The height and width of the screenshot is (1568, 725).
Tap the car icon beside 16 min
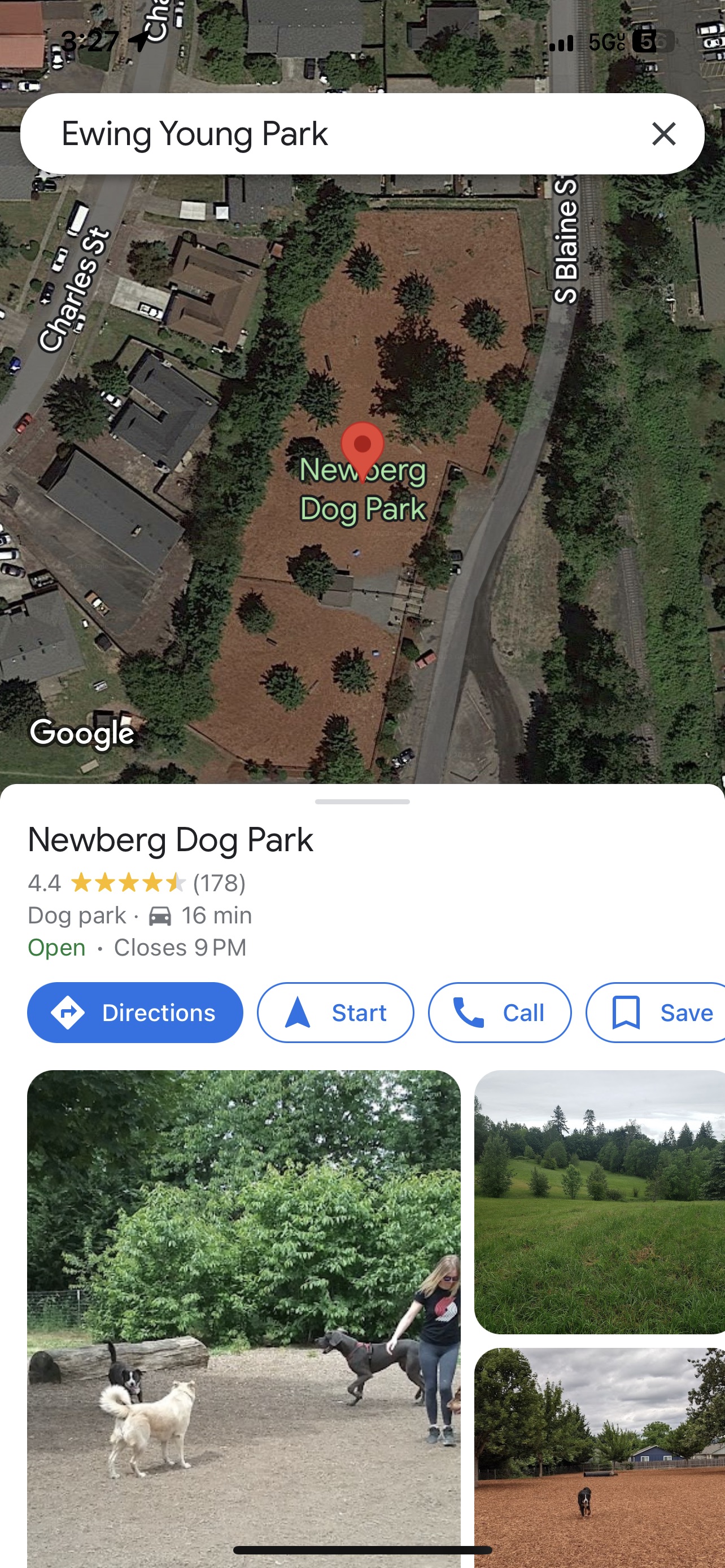coord(159,915)
